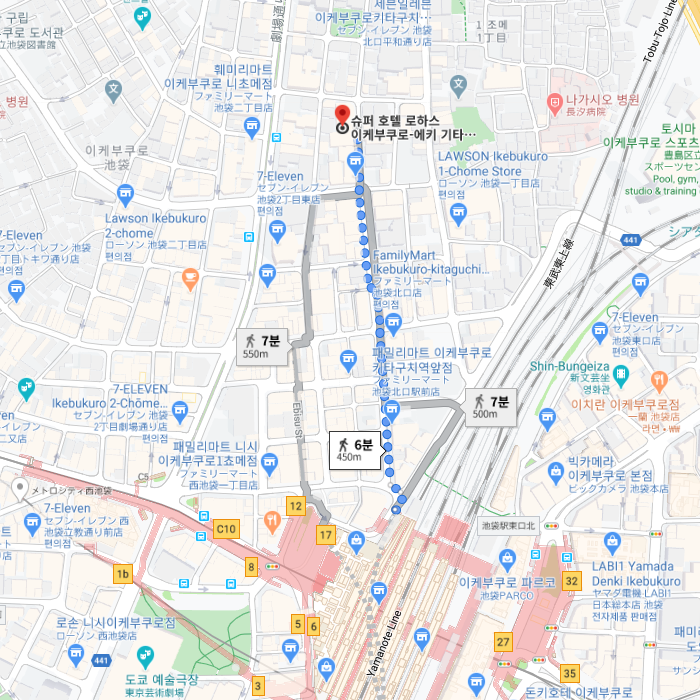
Task: Open the 슈퍼 호텔 로하스 이케부쿠로 destination pin
Action: [341, 116]
